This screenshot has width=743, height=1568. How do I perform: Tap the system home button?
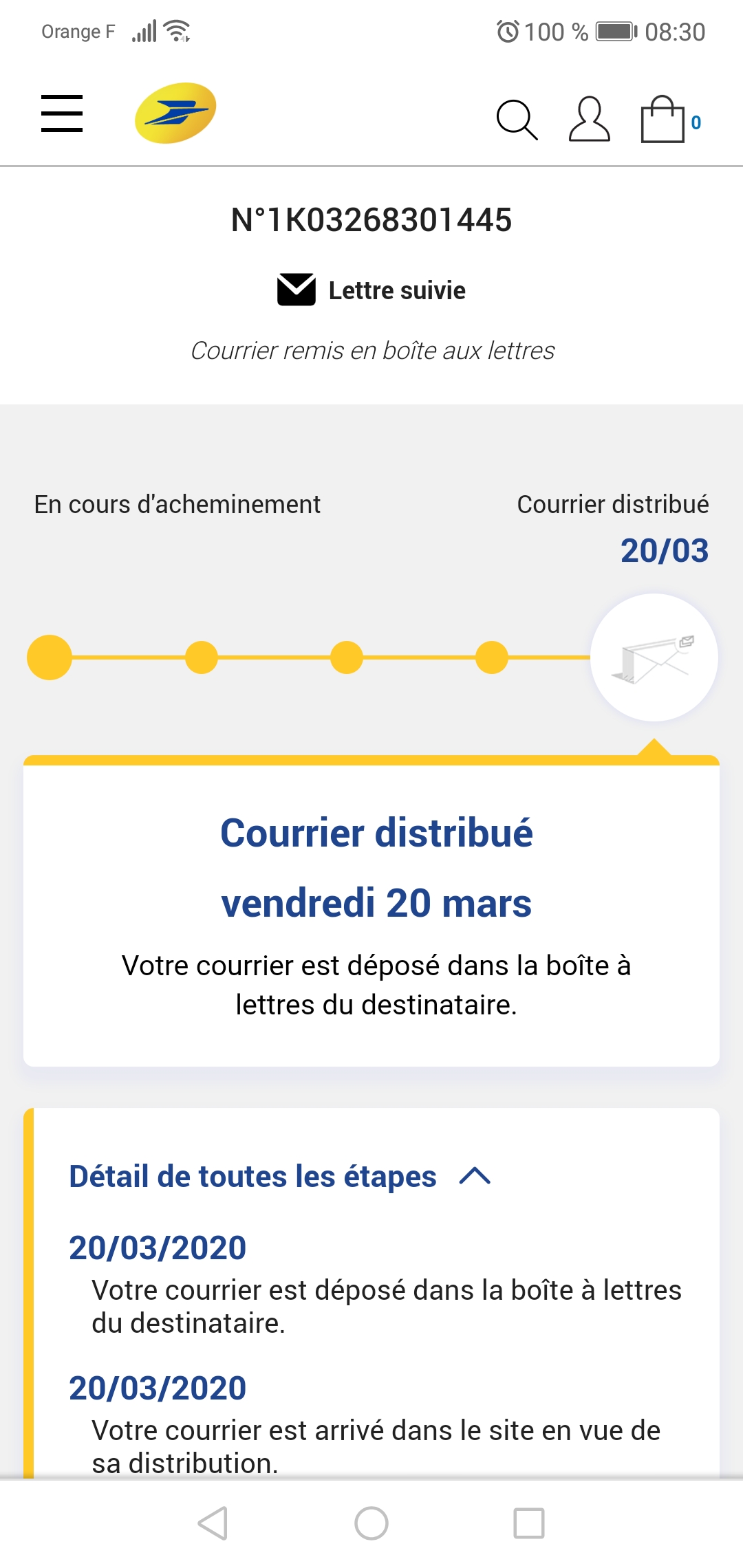coord(371,1523)
